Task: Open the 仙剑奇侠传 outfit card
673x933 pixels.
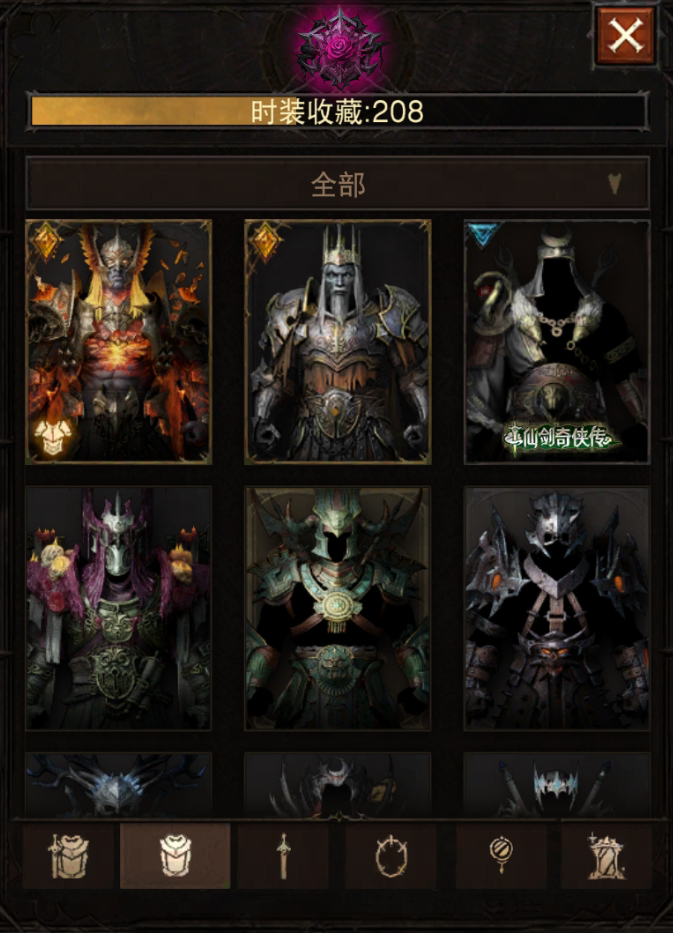Action: pos(556,342)
